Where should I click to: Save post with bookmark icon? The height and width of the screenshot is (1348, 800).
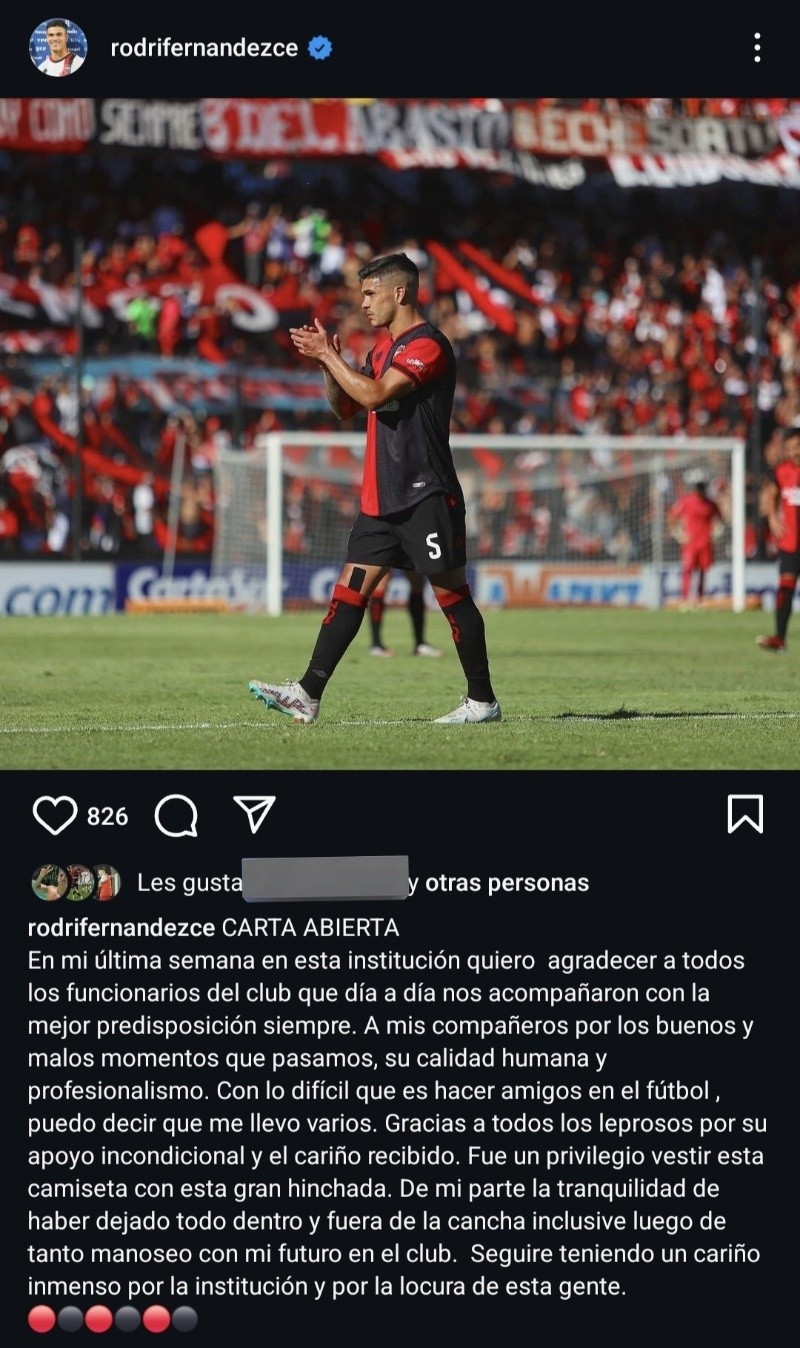coord(745,815)
